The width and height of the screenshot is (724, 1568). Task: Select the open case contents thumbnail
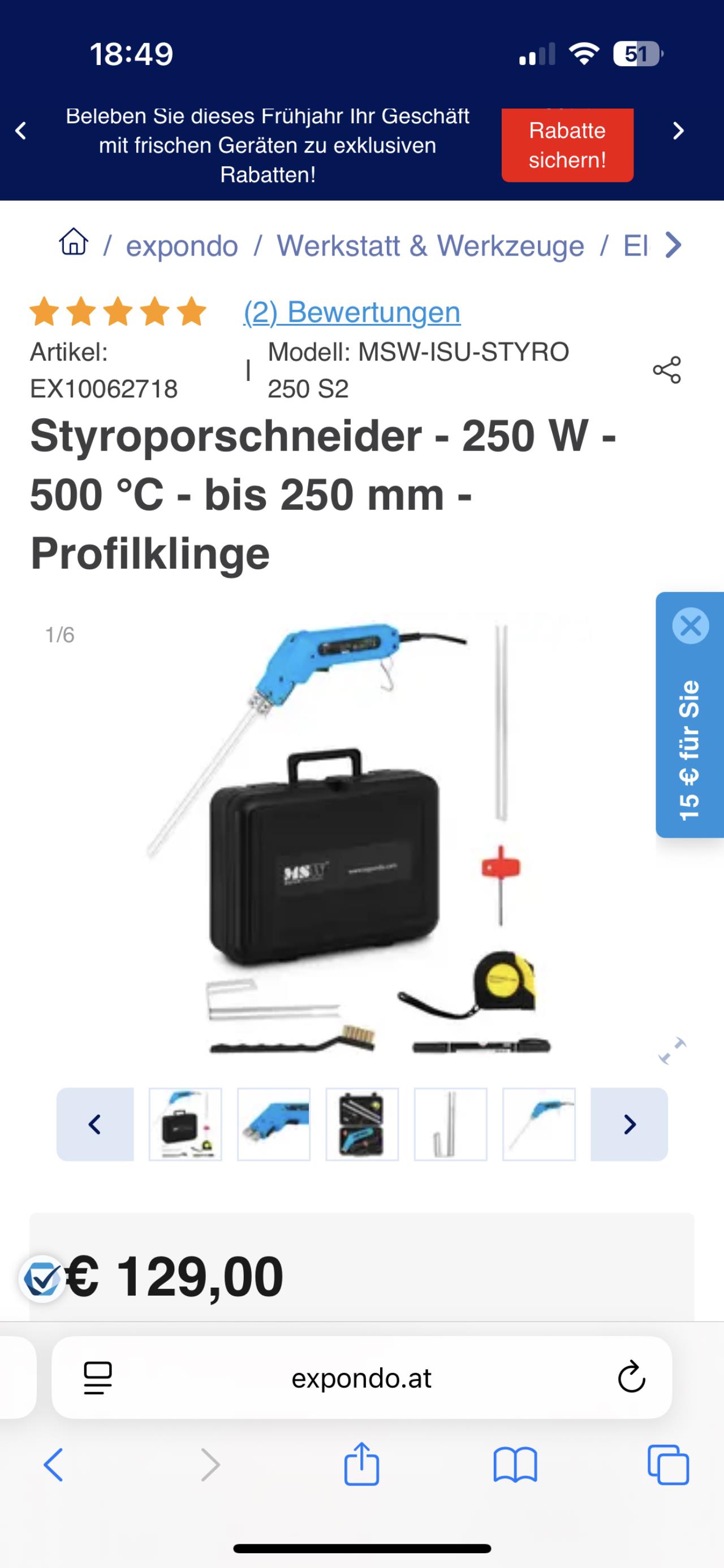(x=363, y=1124)
